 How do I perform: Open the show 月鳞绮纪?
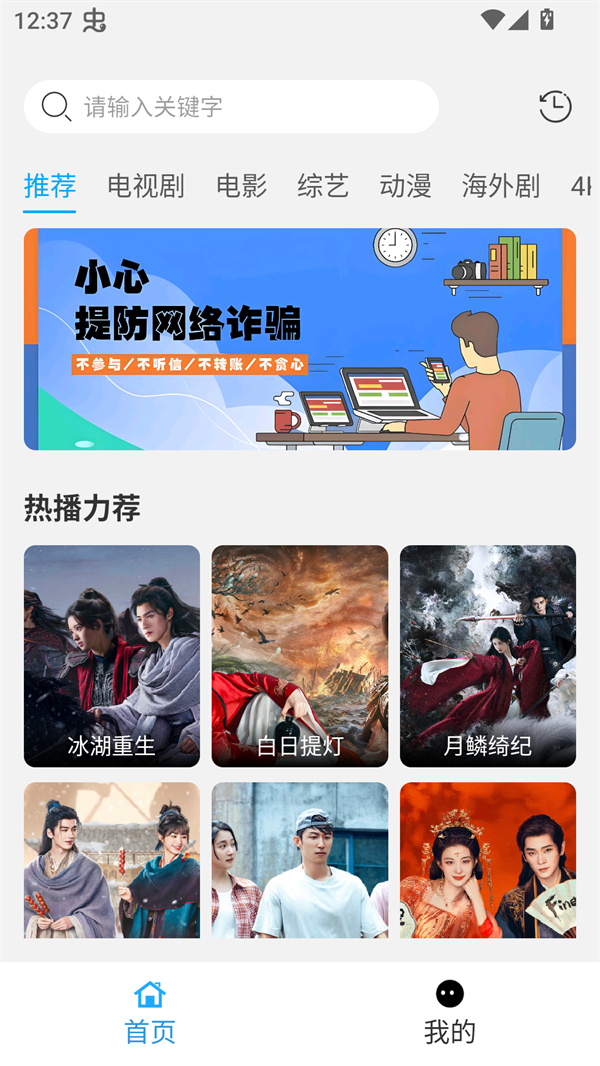pos(488,656)
